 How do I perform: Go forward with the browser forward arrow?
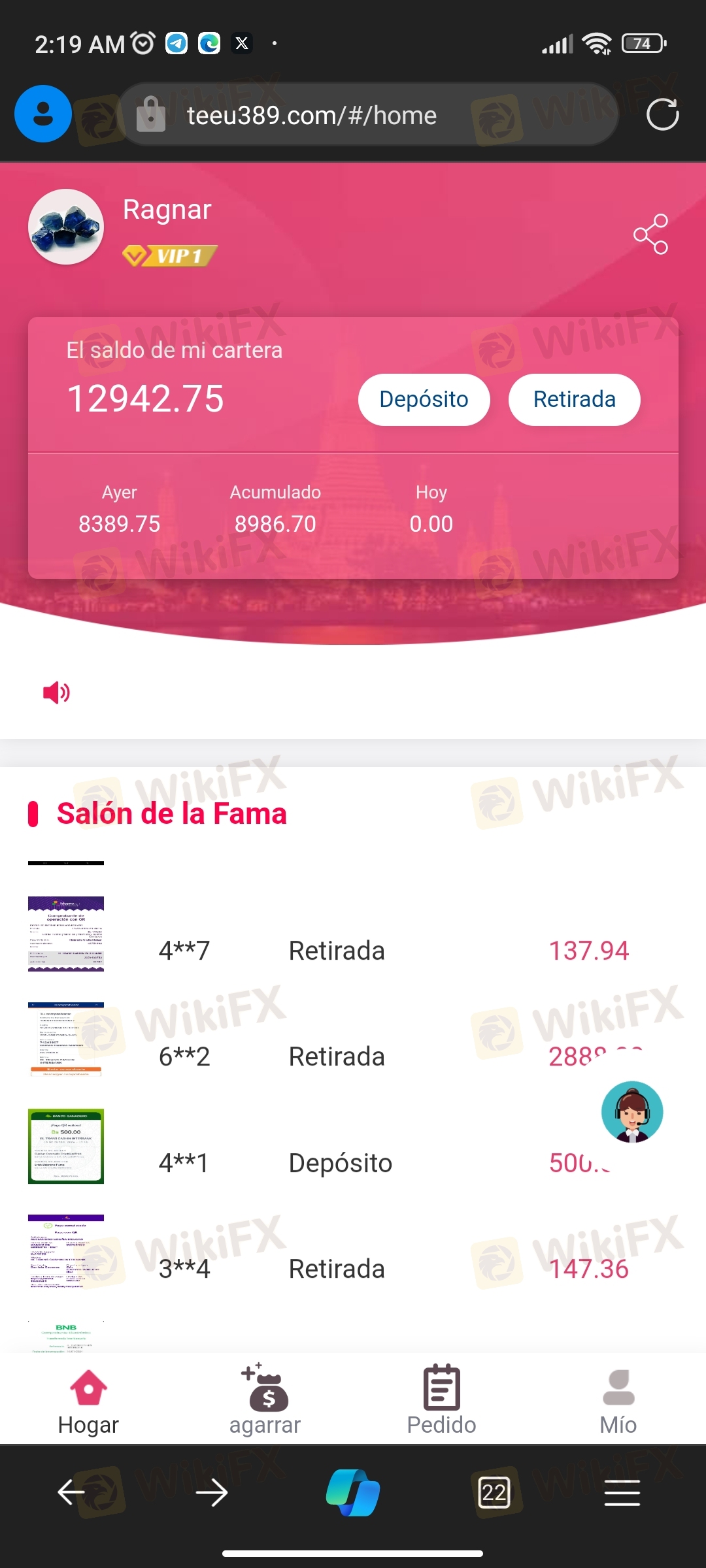(211, 1492)
